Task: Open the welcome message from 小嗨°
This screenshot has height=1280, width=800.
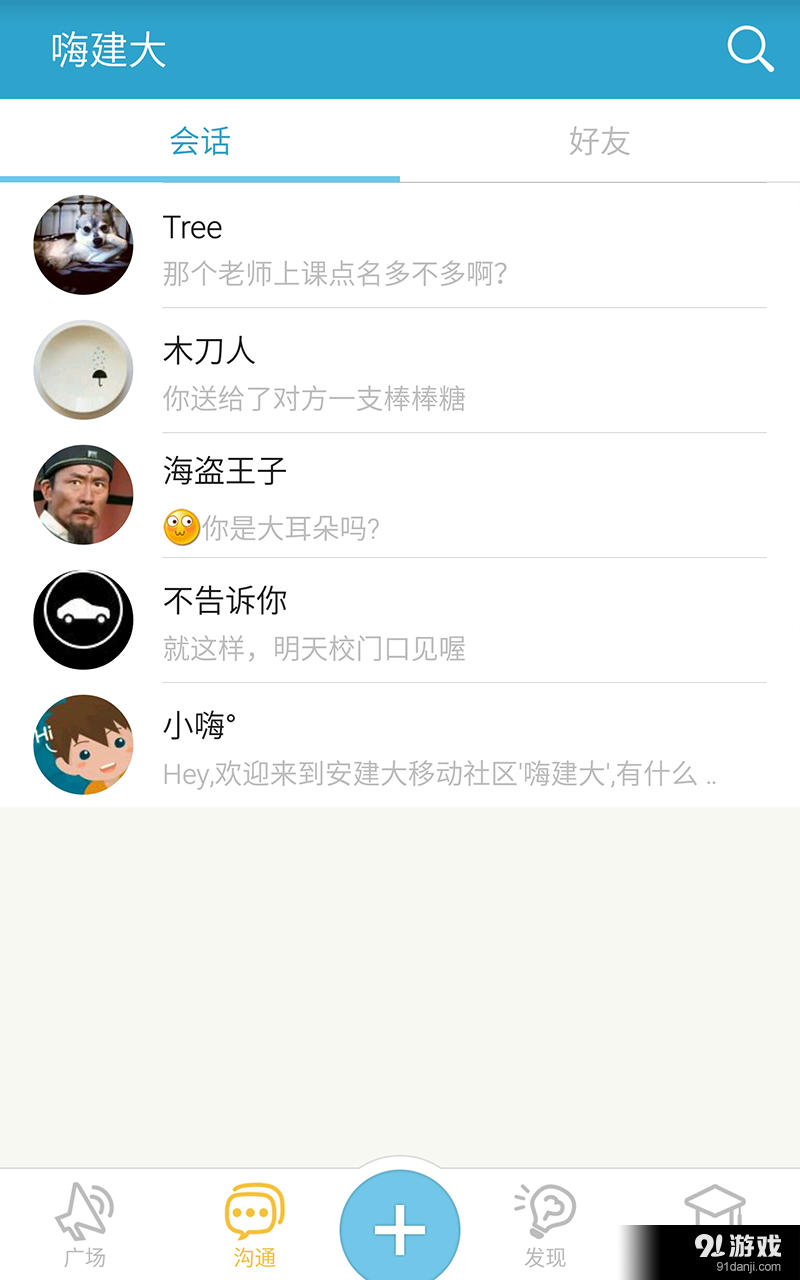Action: pos(400,745)
